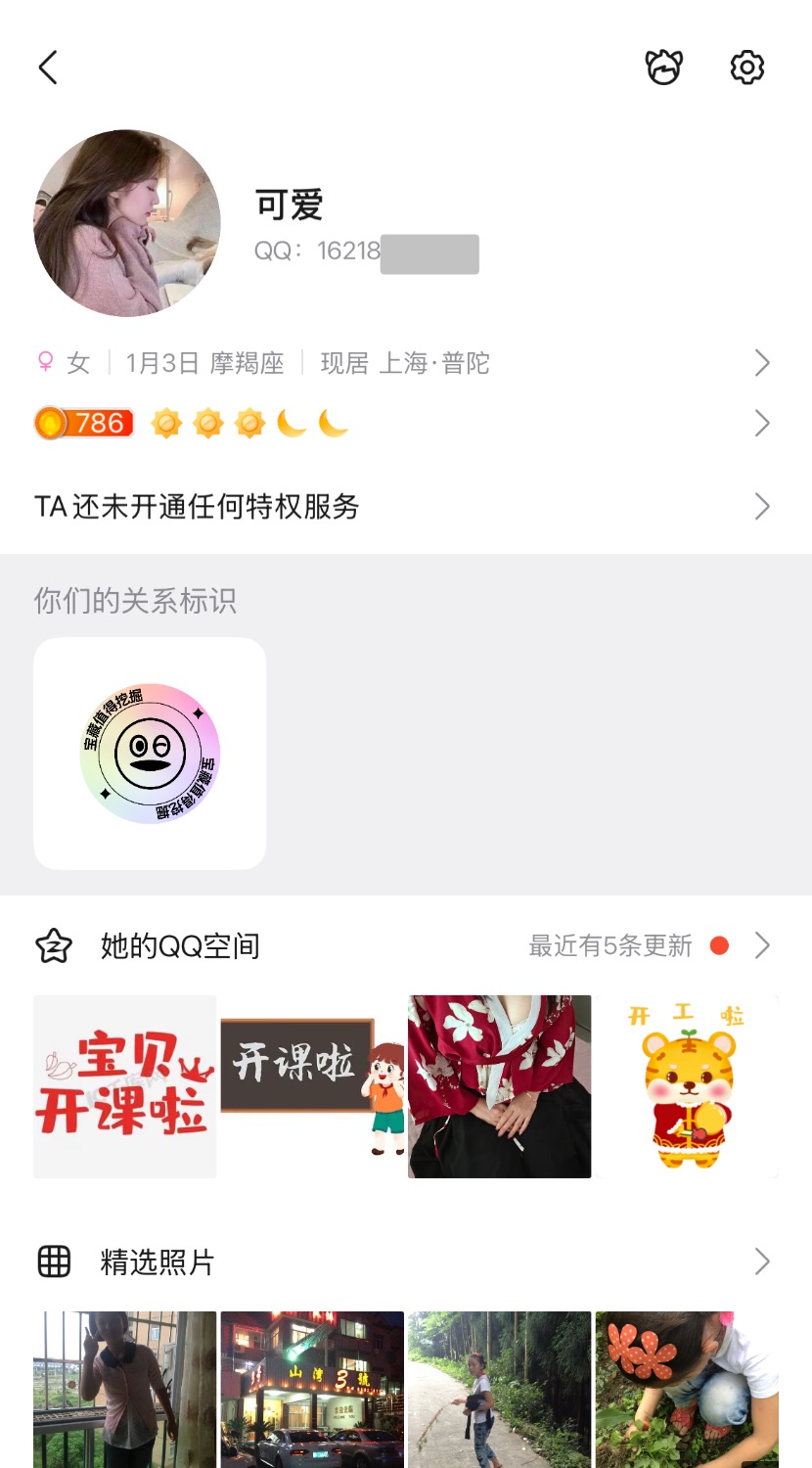This screenshot has height=1468, width=812.
Task: Open the 宝藏值得挖掘 relationship badge card
Action: click(150, 754)
